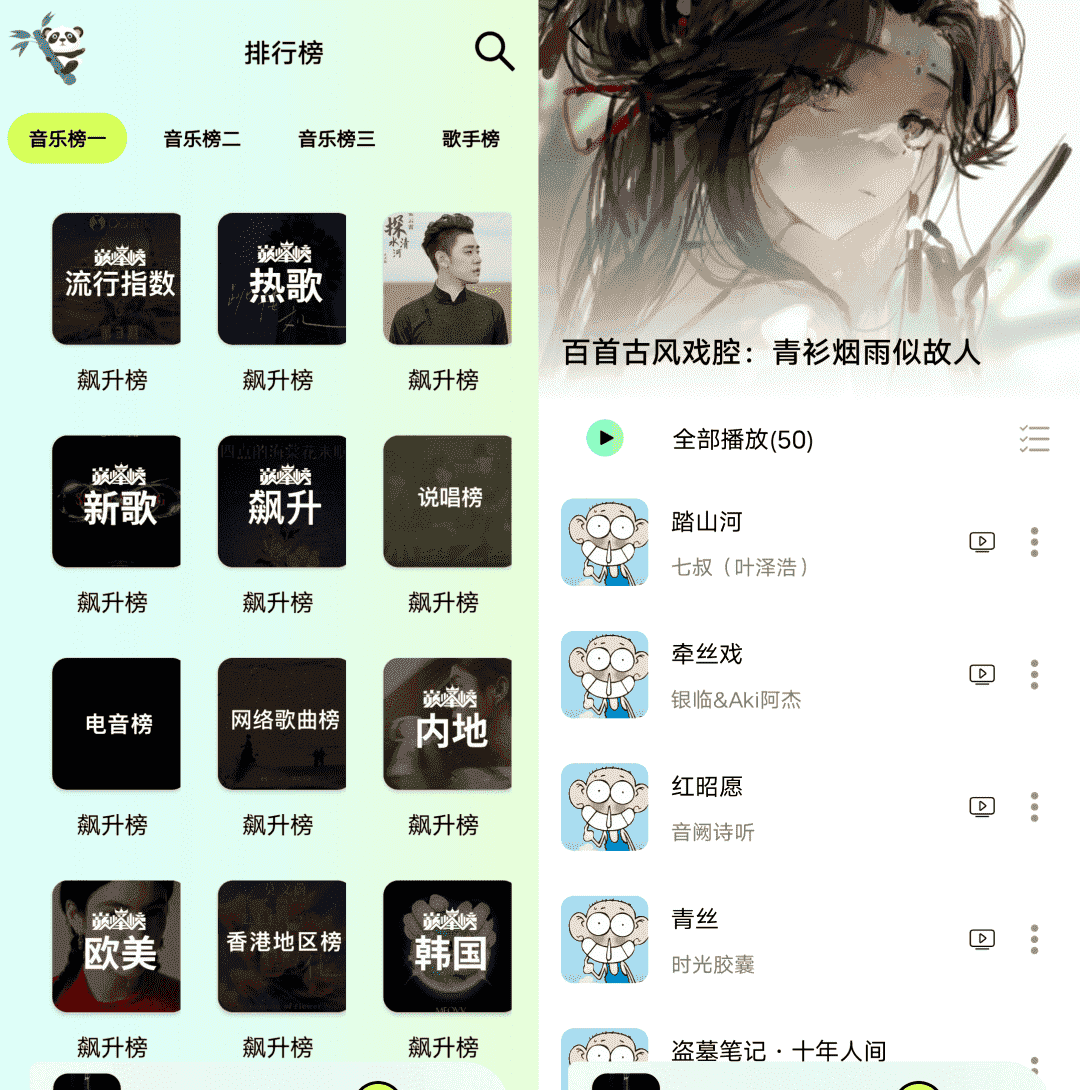Open the video icon for 牵丝戏

click(x=982, y=675)
